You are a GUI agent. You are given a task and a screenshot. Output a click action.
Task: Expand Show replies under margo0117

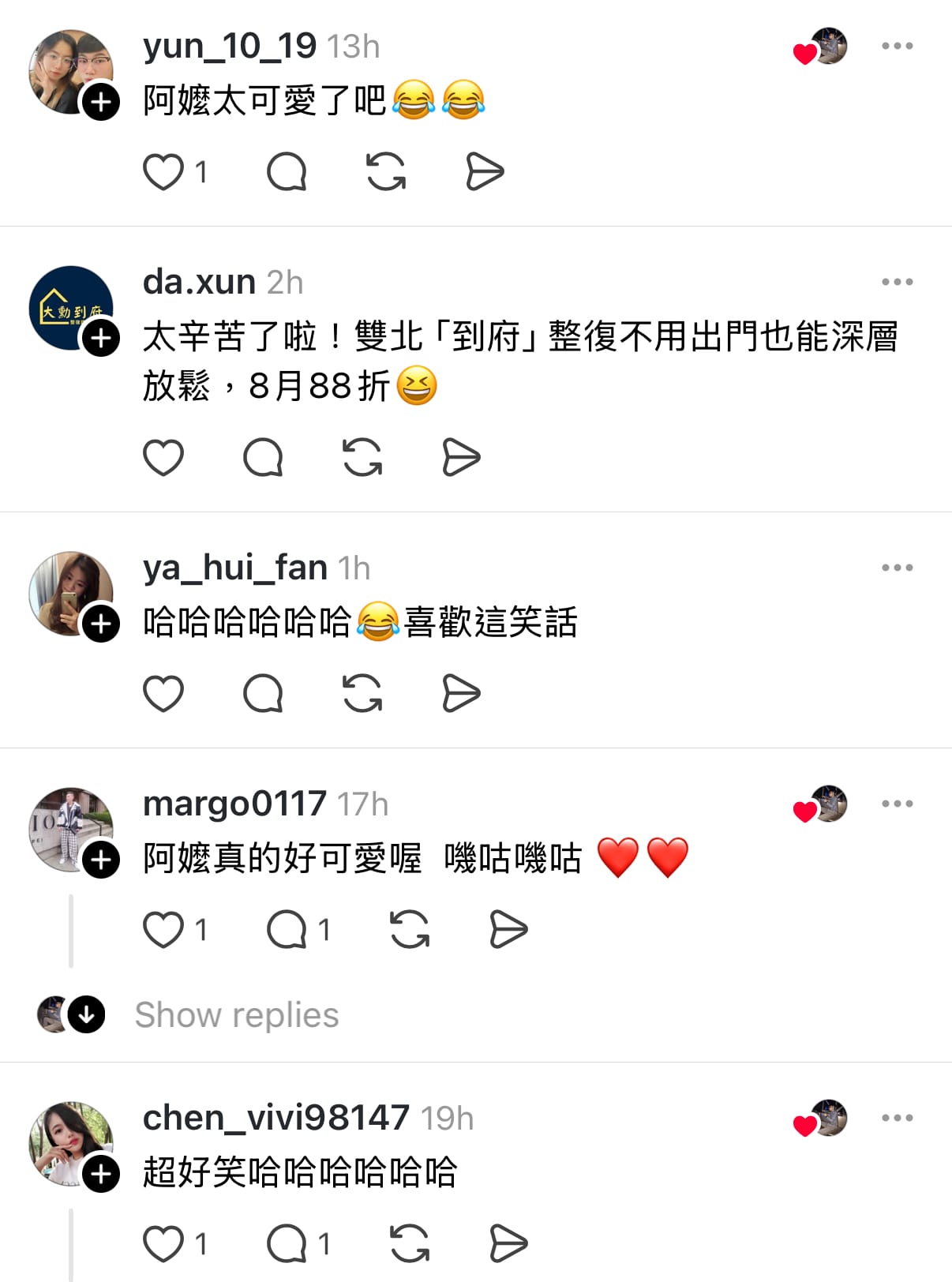click(236, 1015)
